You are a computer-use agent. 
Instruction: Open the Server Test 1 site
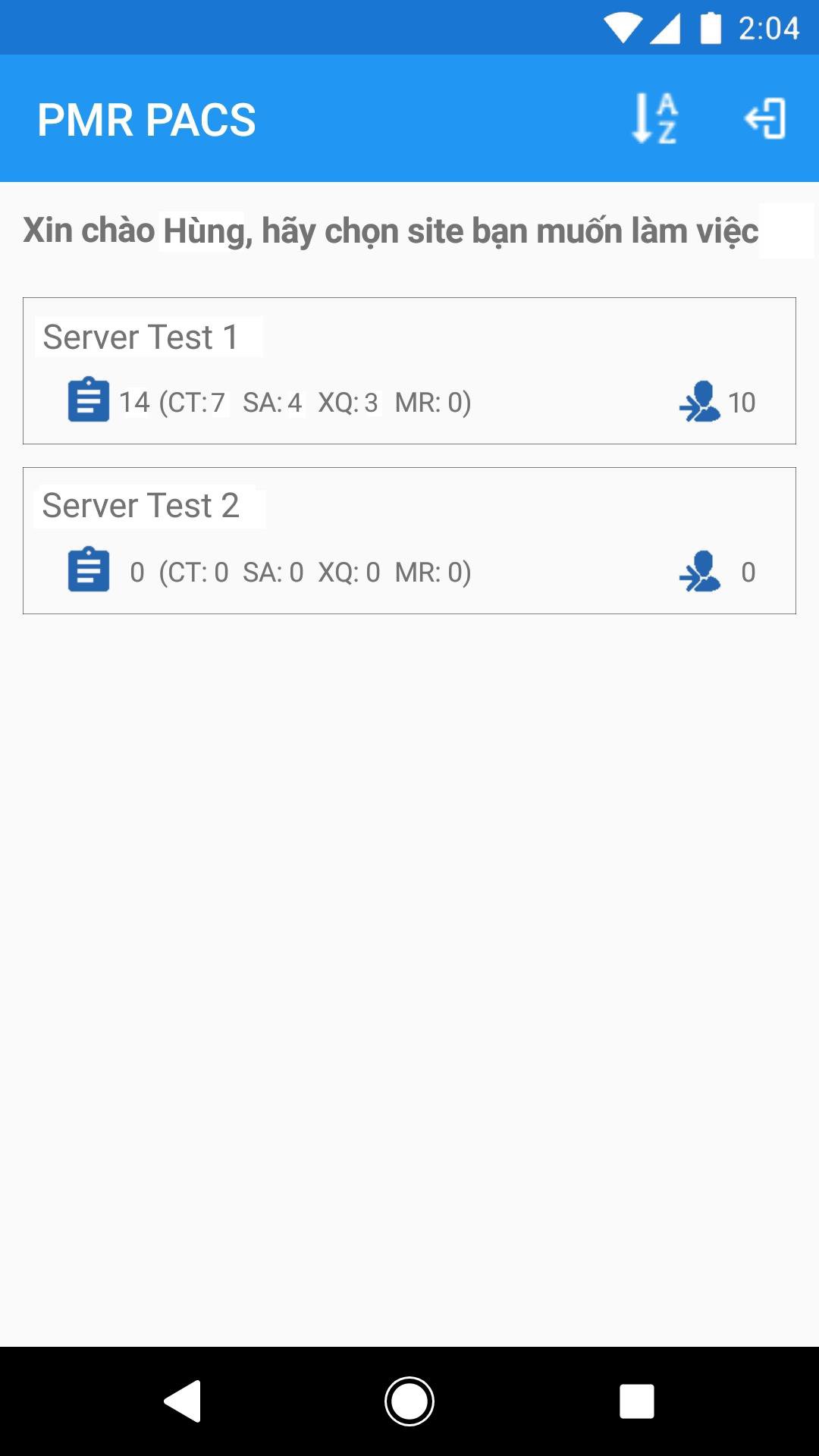pos(409,371)
